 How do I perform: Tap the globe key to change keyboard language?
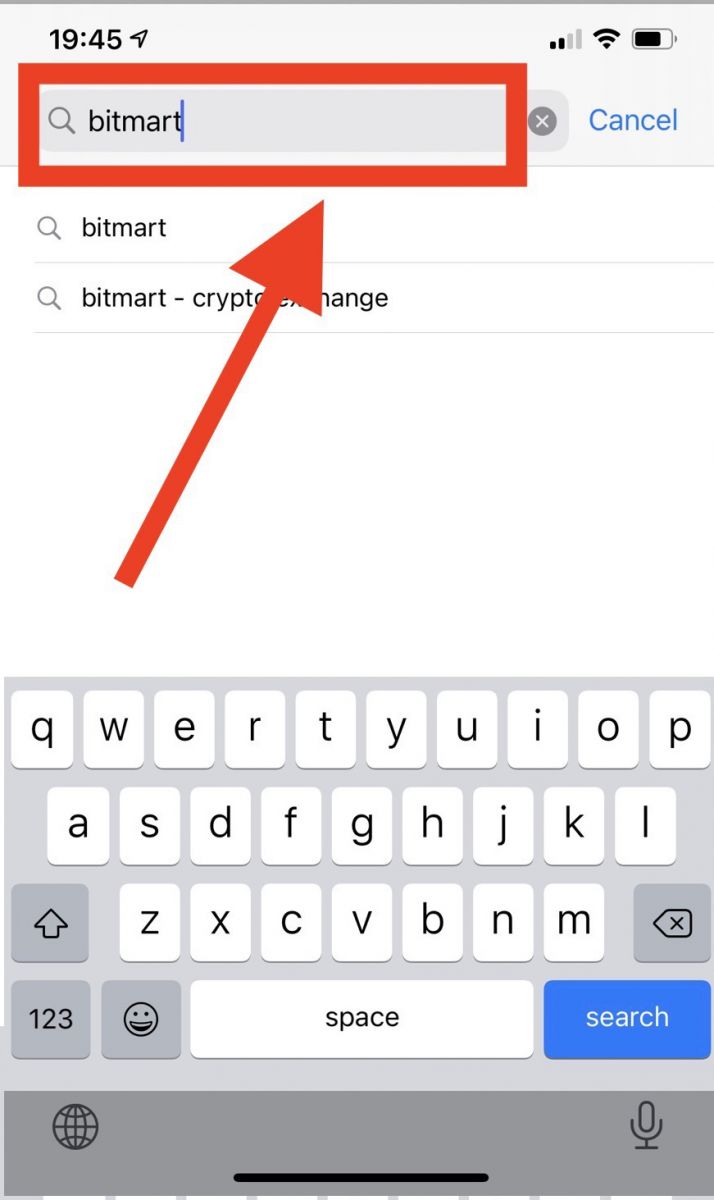(75, 1128)
